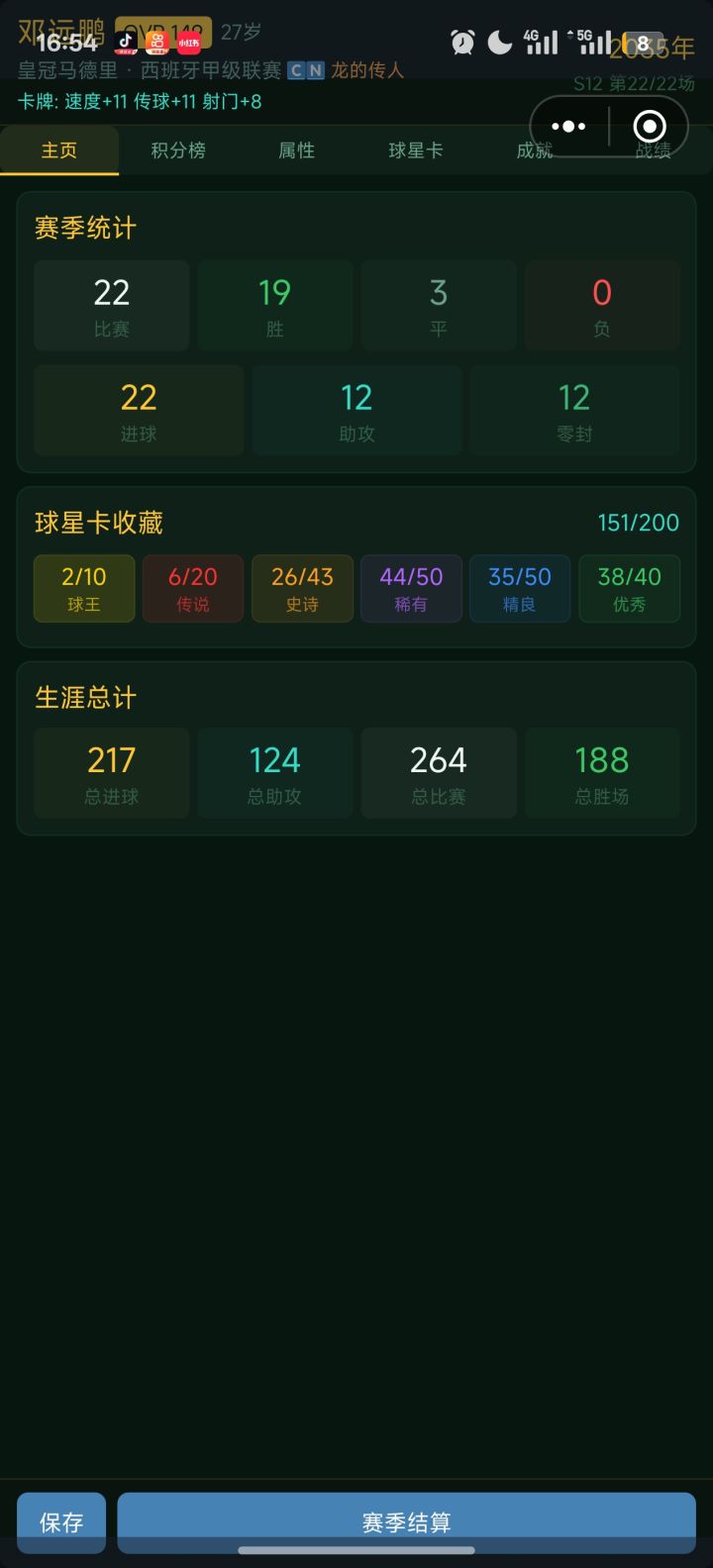Image resolution: width=713 pixels, height=1568 pixels.
Task: Open the mini-program three-dot options icon
Action: 567,126
